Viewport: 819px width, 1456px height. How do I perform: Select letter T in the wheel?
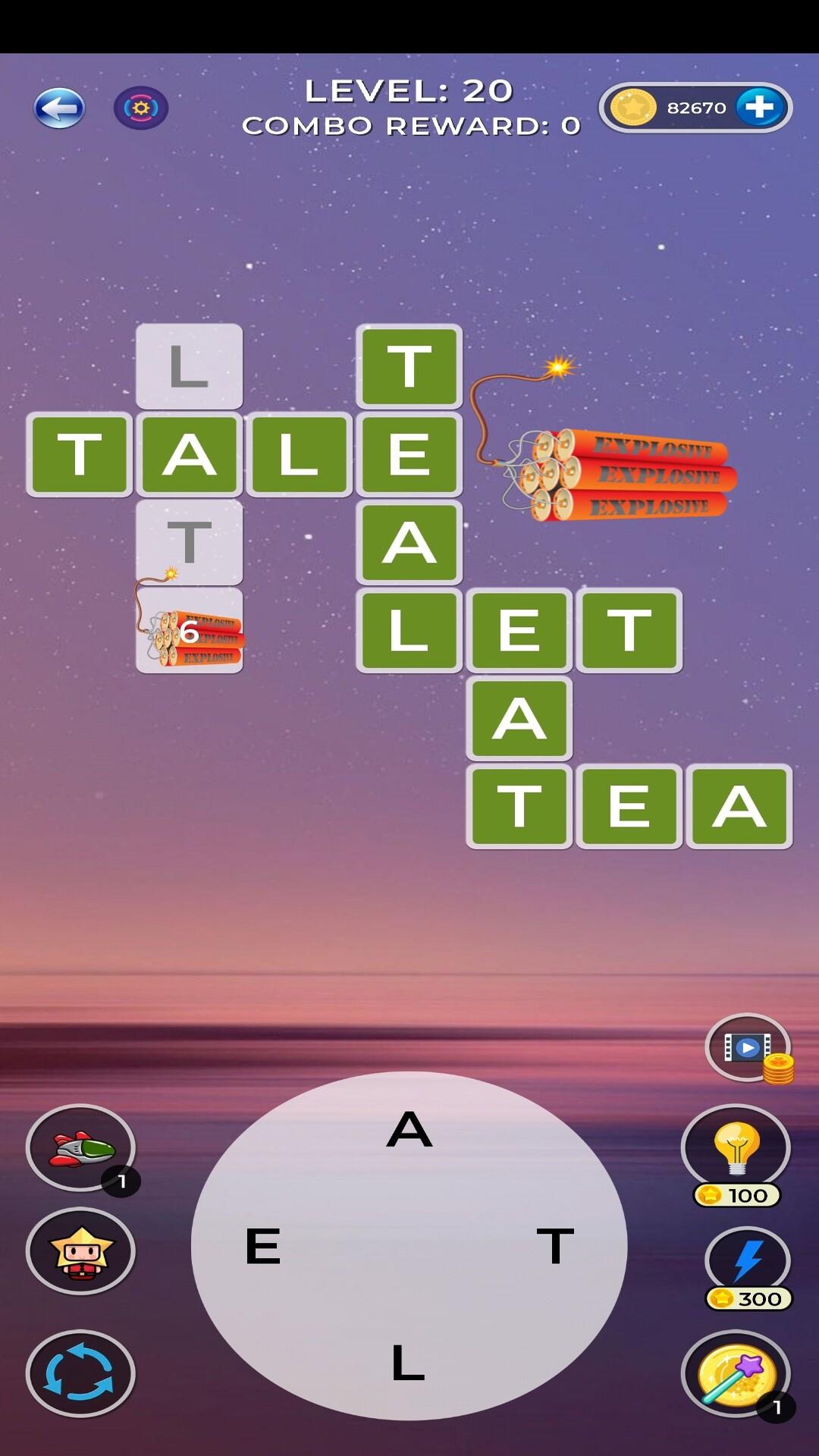(x=555, y=1246)
